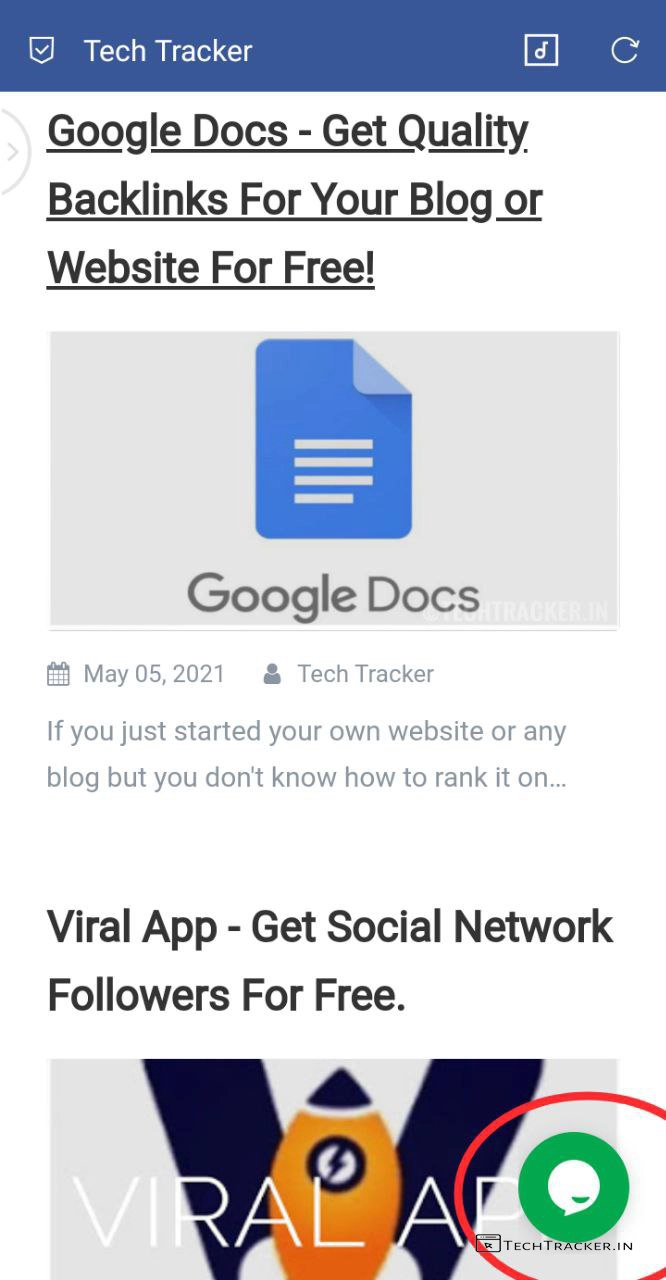Open the music note icon

point(541,50)
